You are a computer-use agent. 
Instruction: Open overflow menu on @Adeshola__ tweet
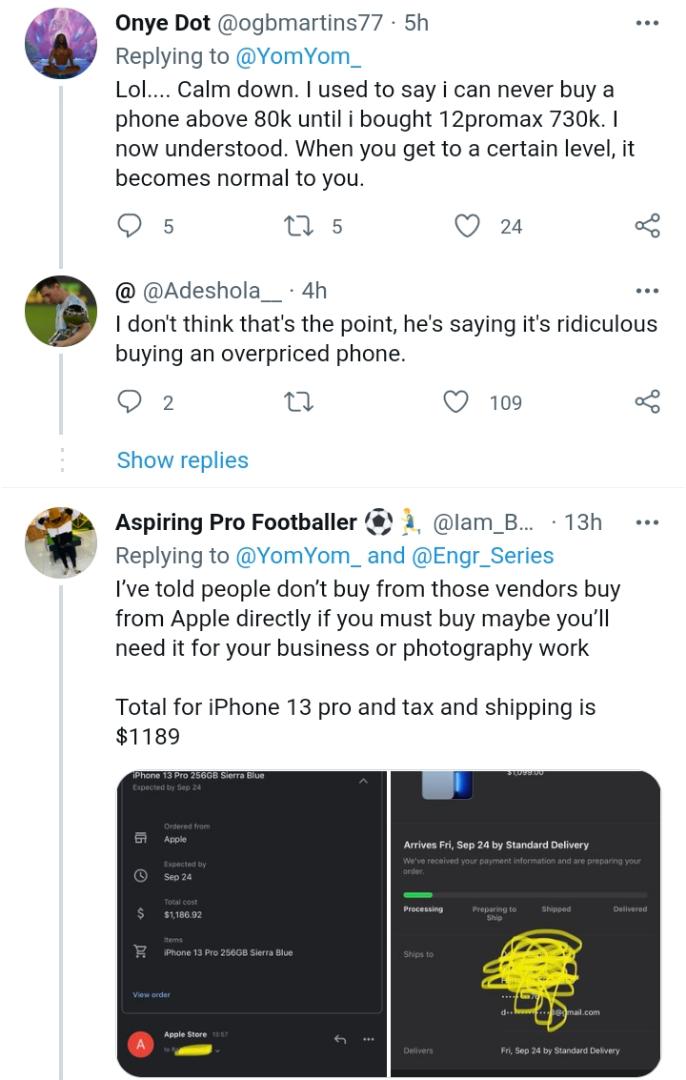(647, 291)
